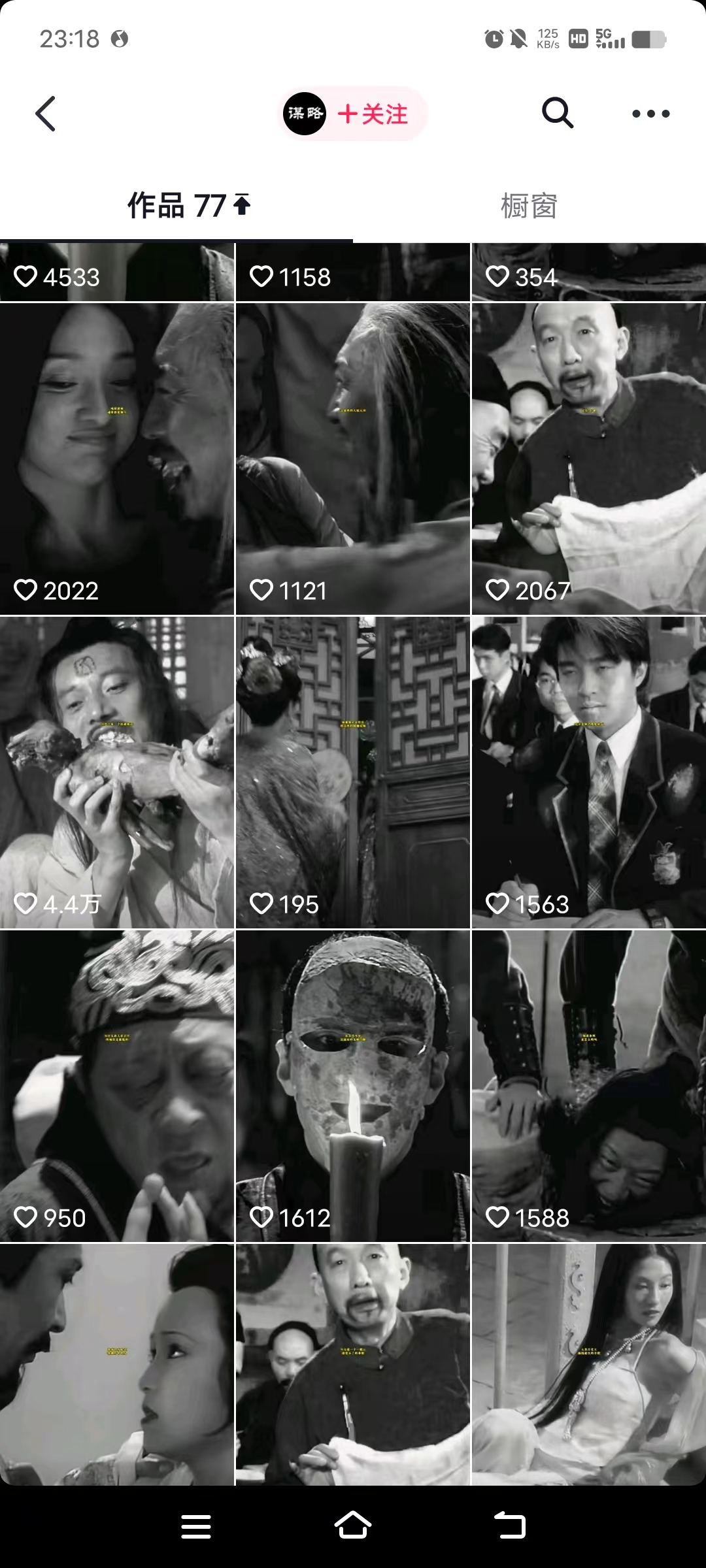Image resolution: width=706 pixels, height=1568 pixels.
Task: Open search on this profile
Action: (558, 114)
